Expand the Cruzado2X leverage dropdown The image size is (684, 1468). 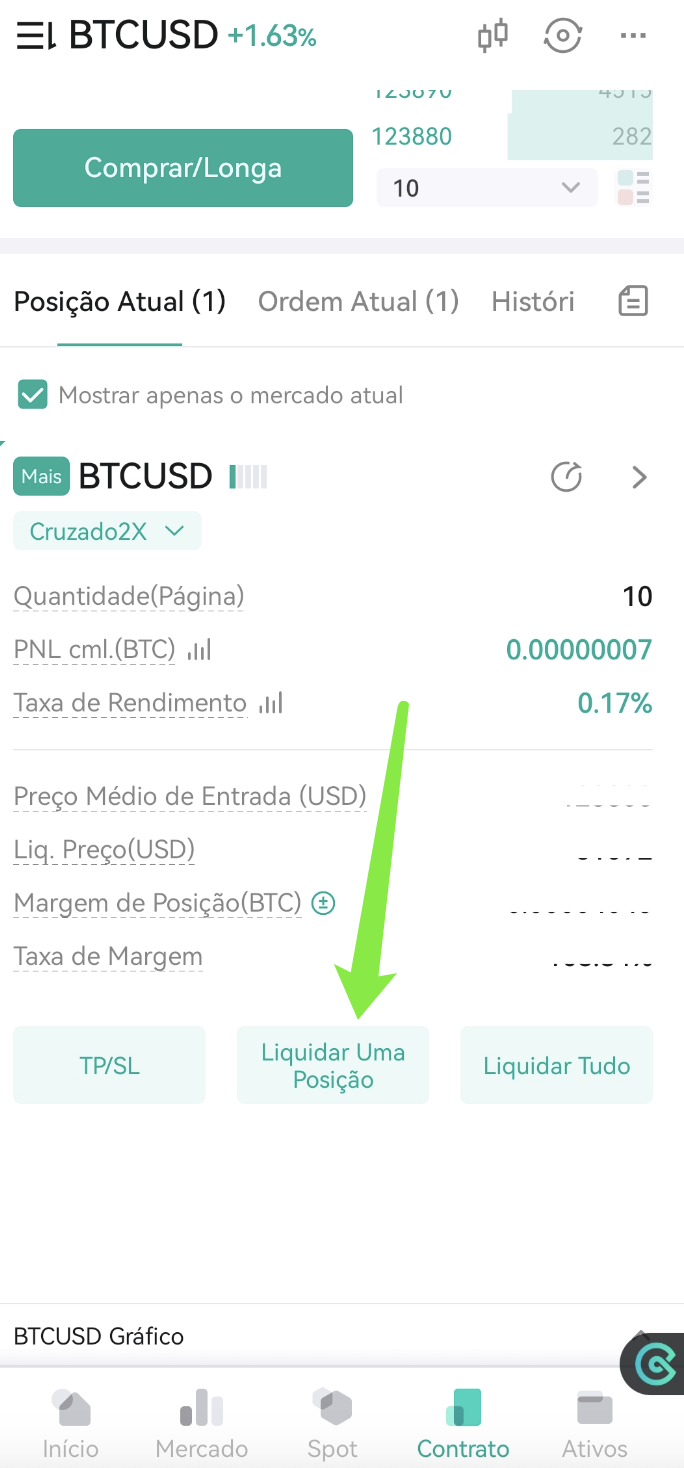(107, 531)
